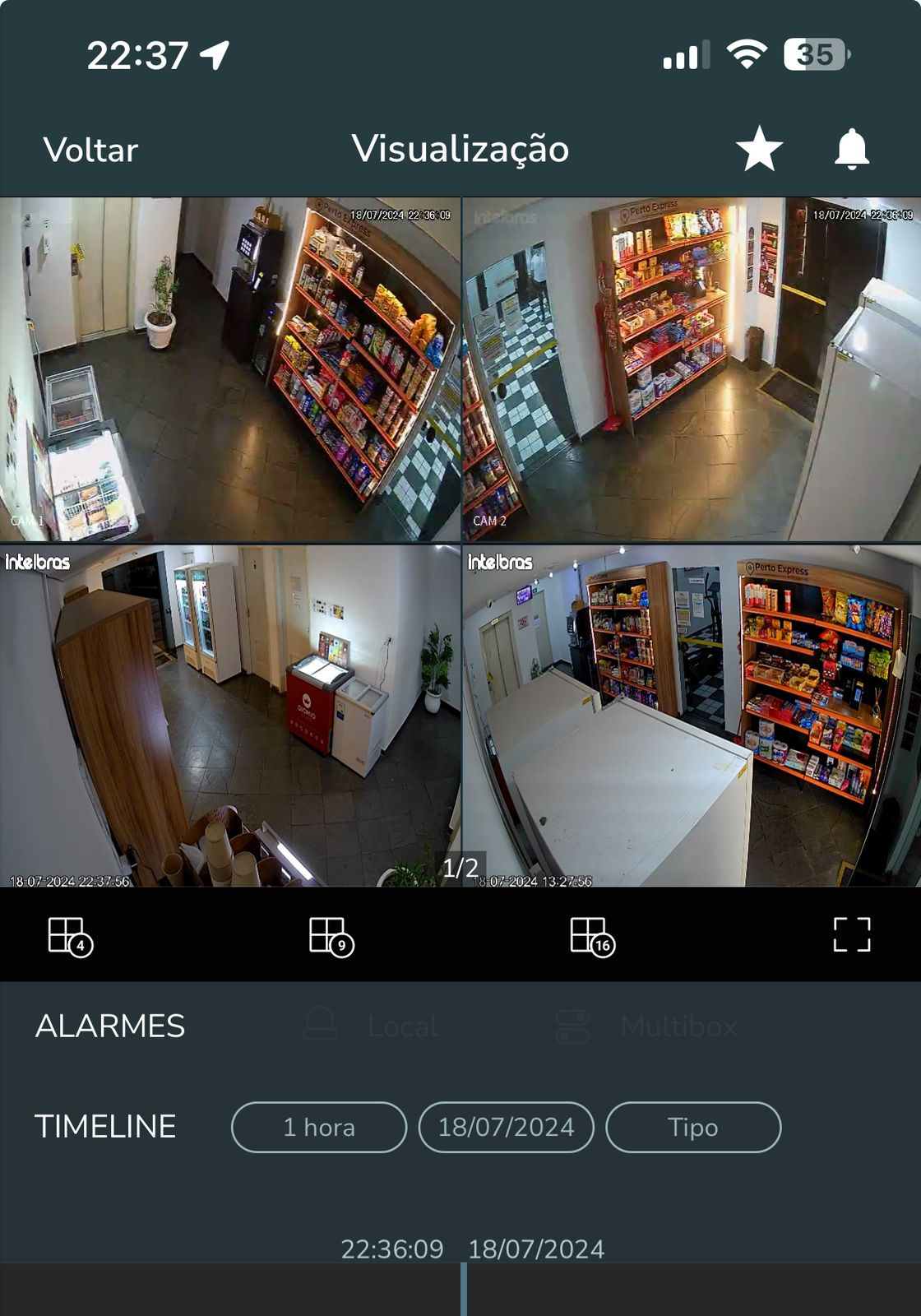The width and height of the screenshot is (921, 1316).
Task: Go back with the Voltar button
Action: coord(90,150)
